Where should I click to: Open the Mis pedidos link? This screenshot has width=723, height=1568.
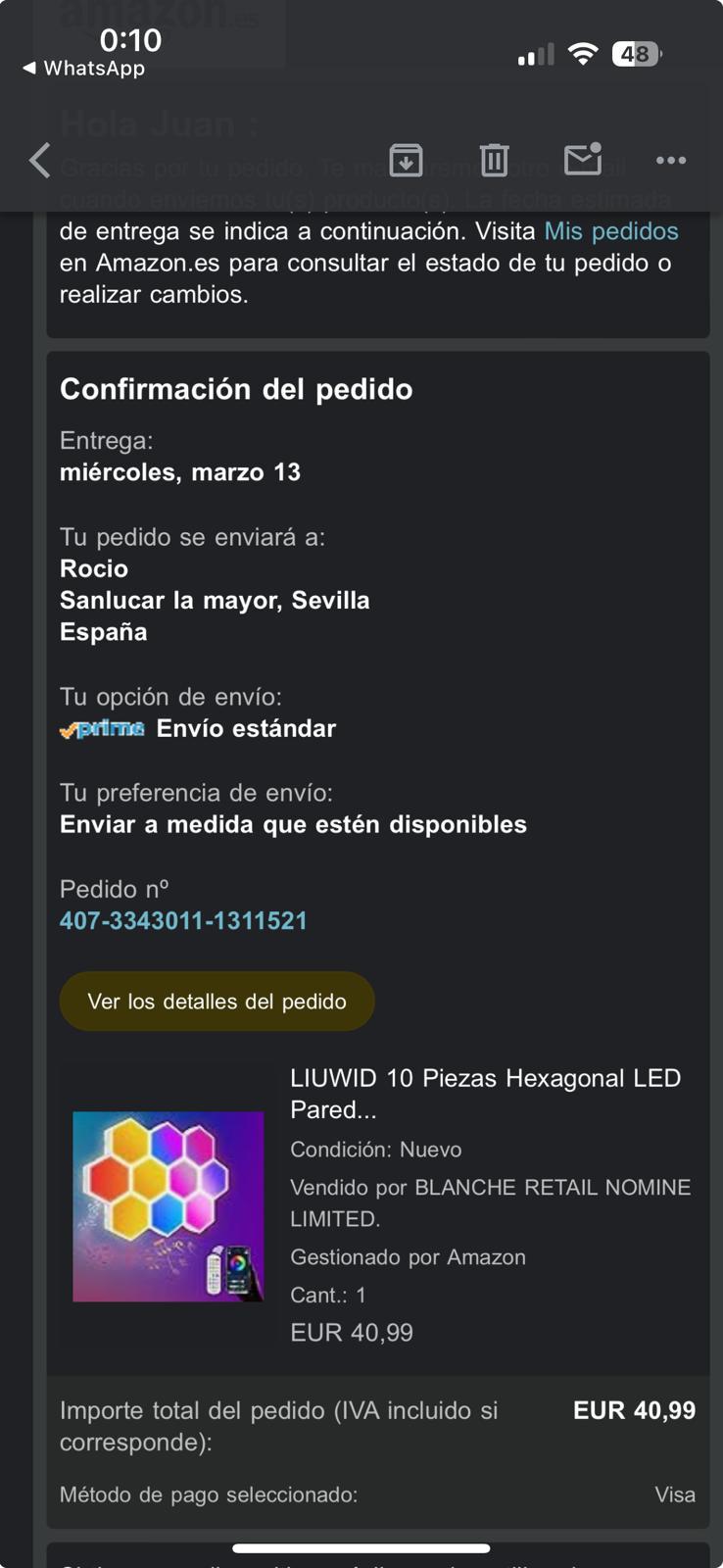[x=611, y=231]
